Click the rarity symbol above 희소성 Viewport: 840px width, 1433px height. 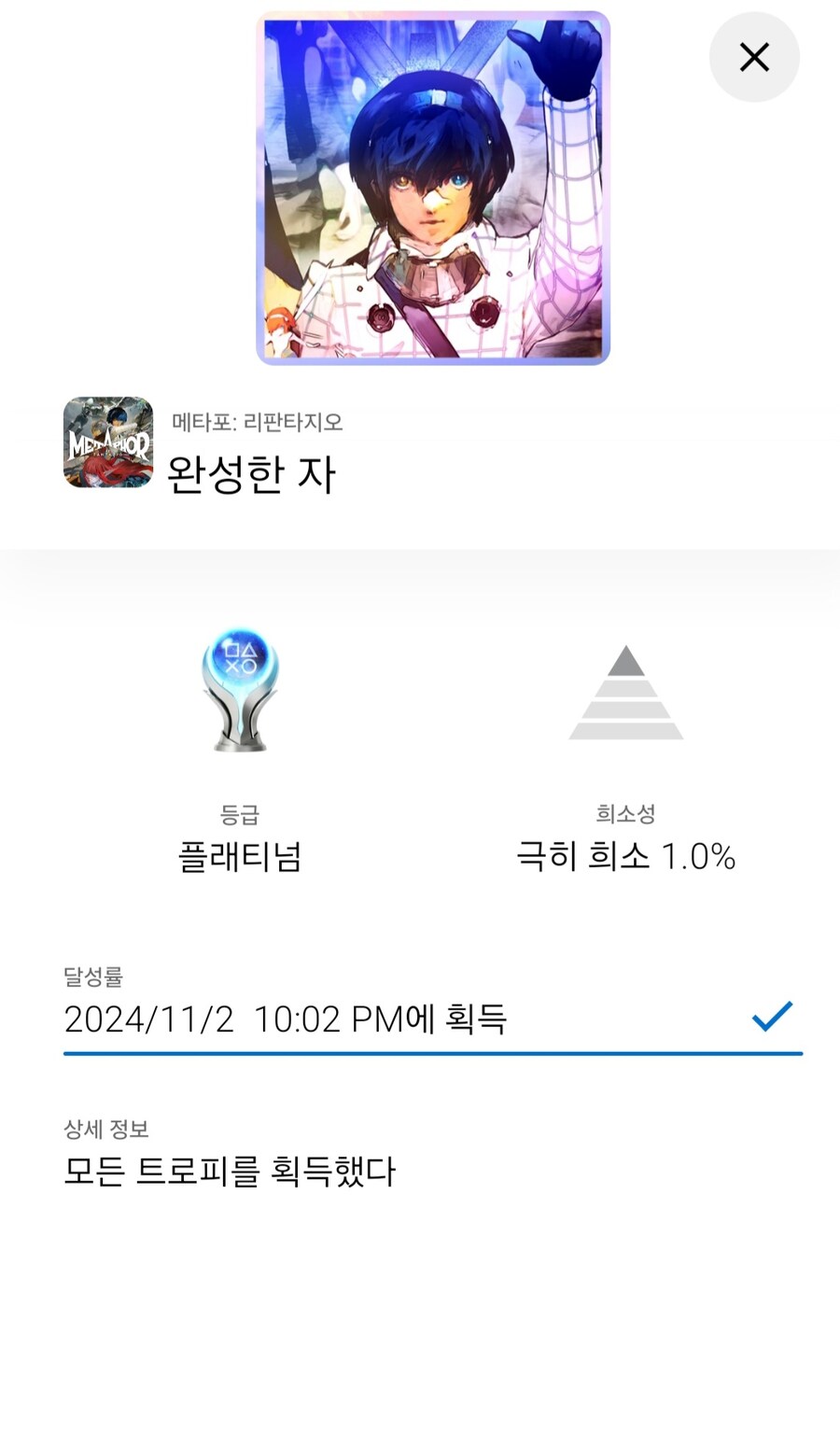(625, 695)
